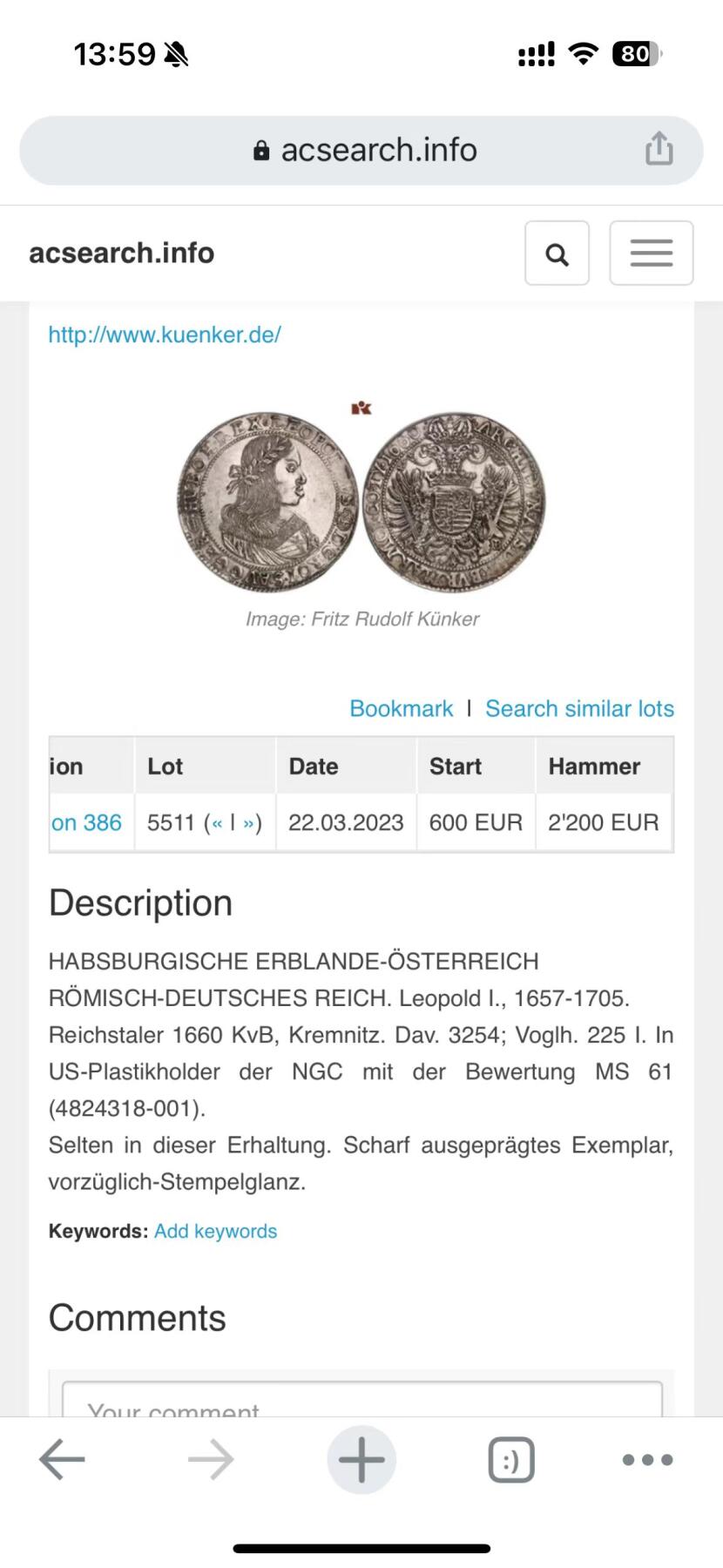Open the hamburger navigation menu
The height and width of the screenshot is (1568, 723).
click(651, 253)
